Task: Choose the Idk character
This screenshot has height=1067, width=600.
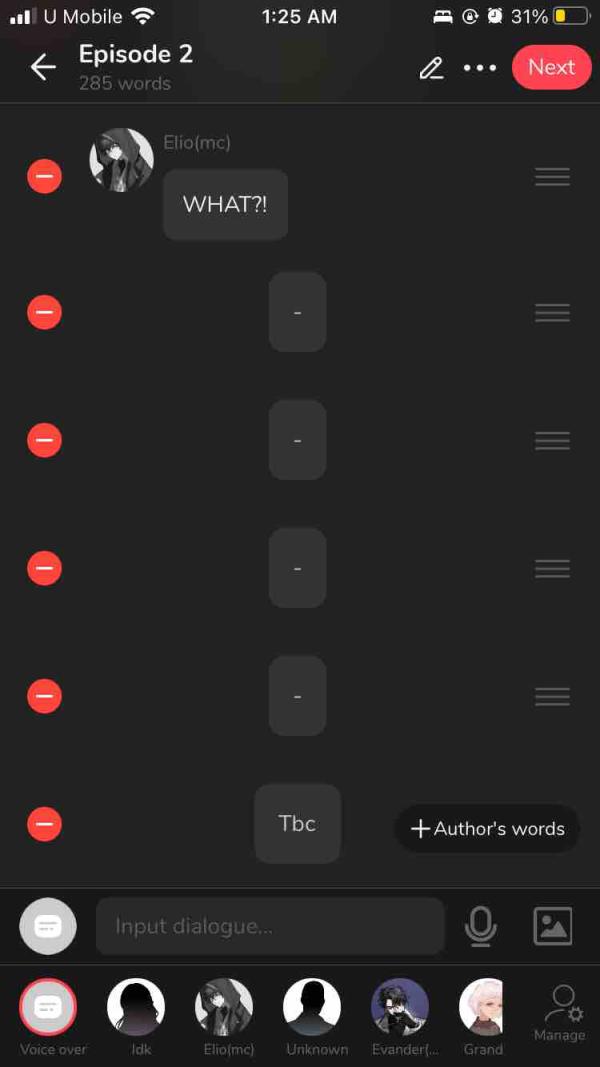Action: [x=136, y=1008]
